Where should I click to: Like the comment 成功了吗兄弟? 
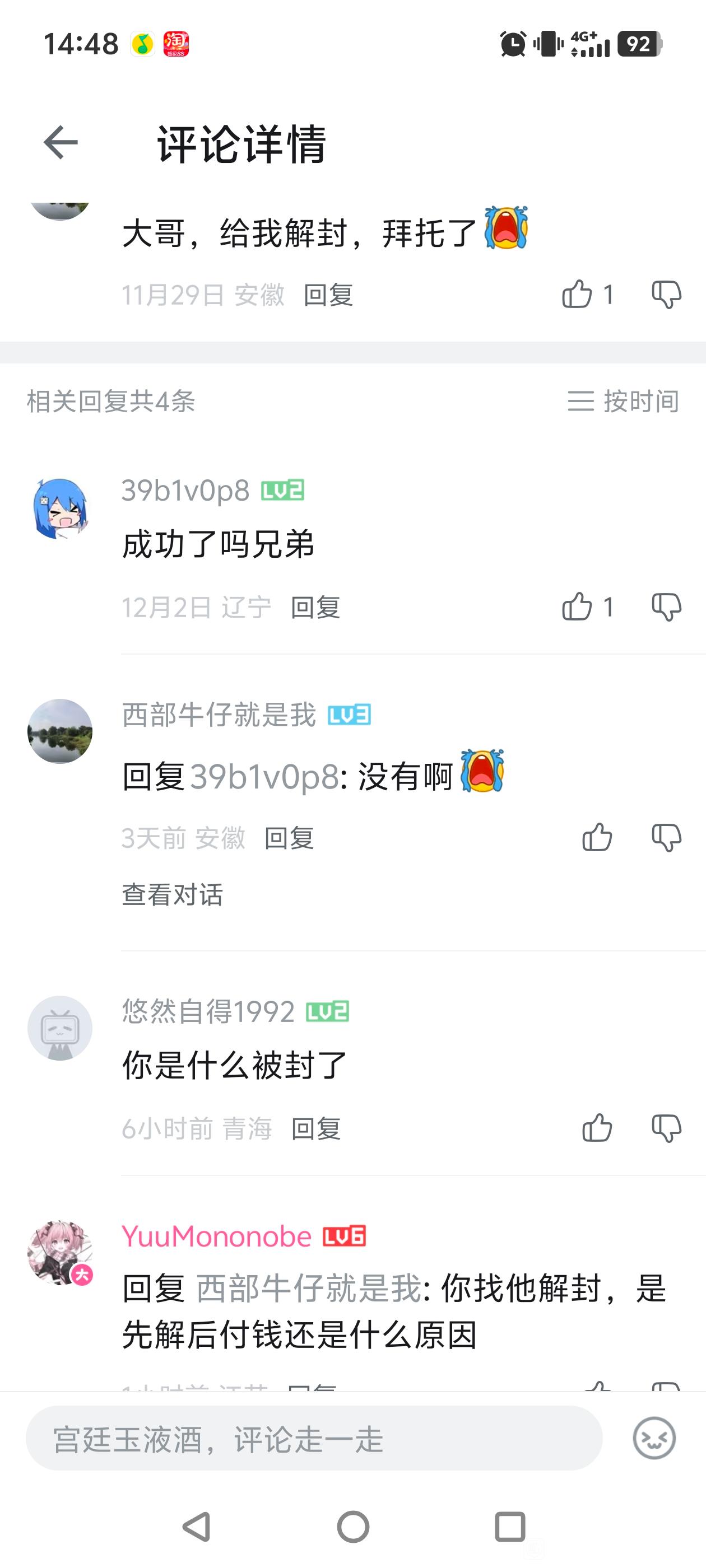(x=577, y=607)
